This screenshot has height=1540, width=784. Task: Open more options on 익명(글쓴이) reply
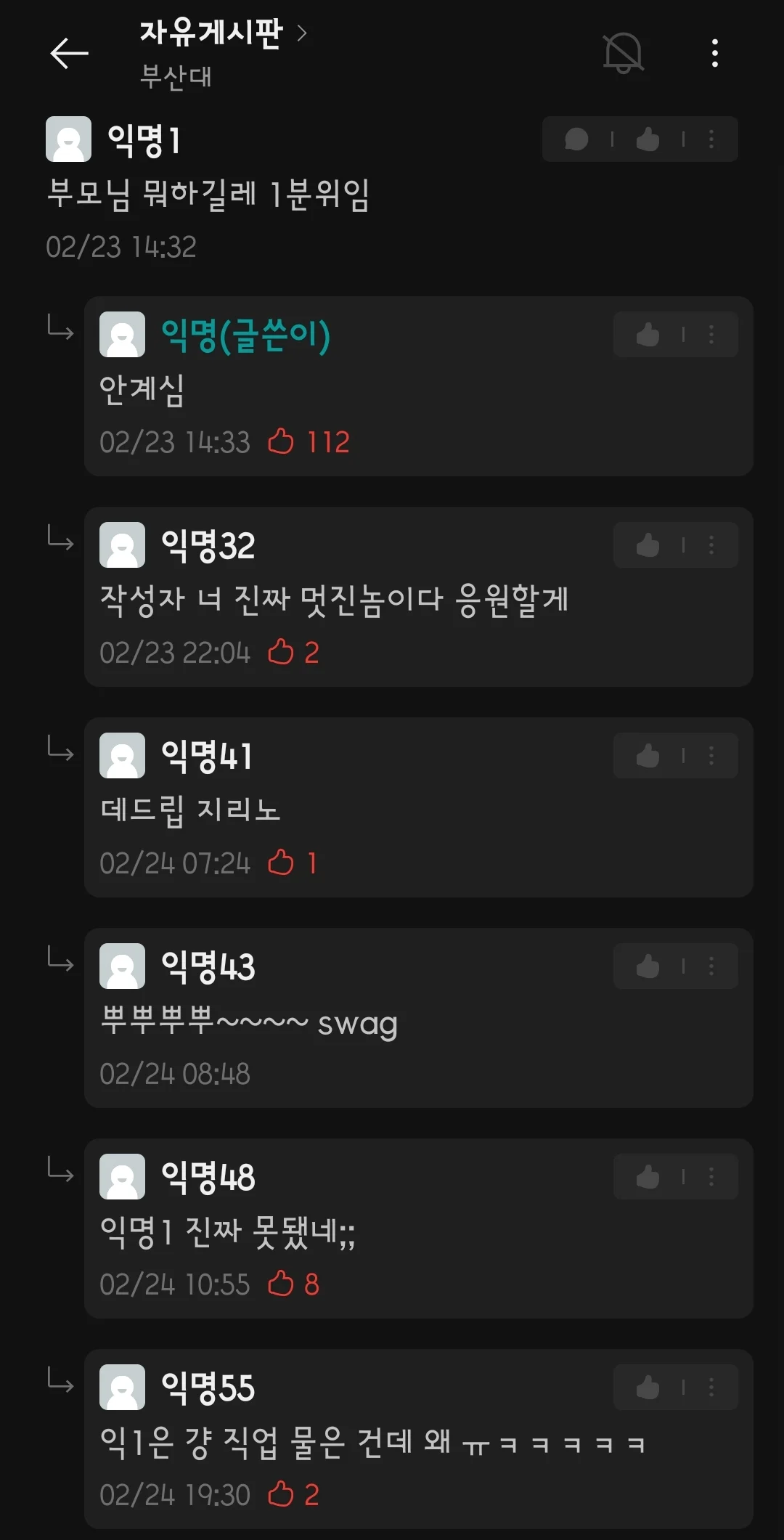(711, 335)
